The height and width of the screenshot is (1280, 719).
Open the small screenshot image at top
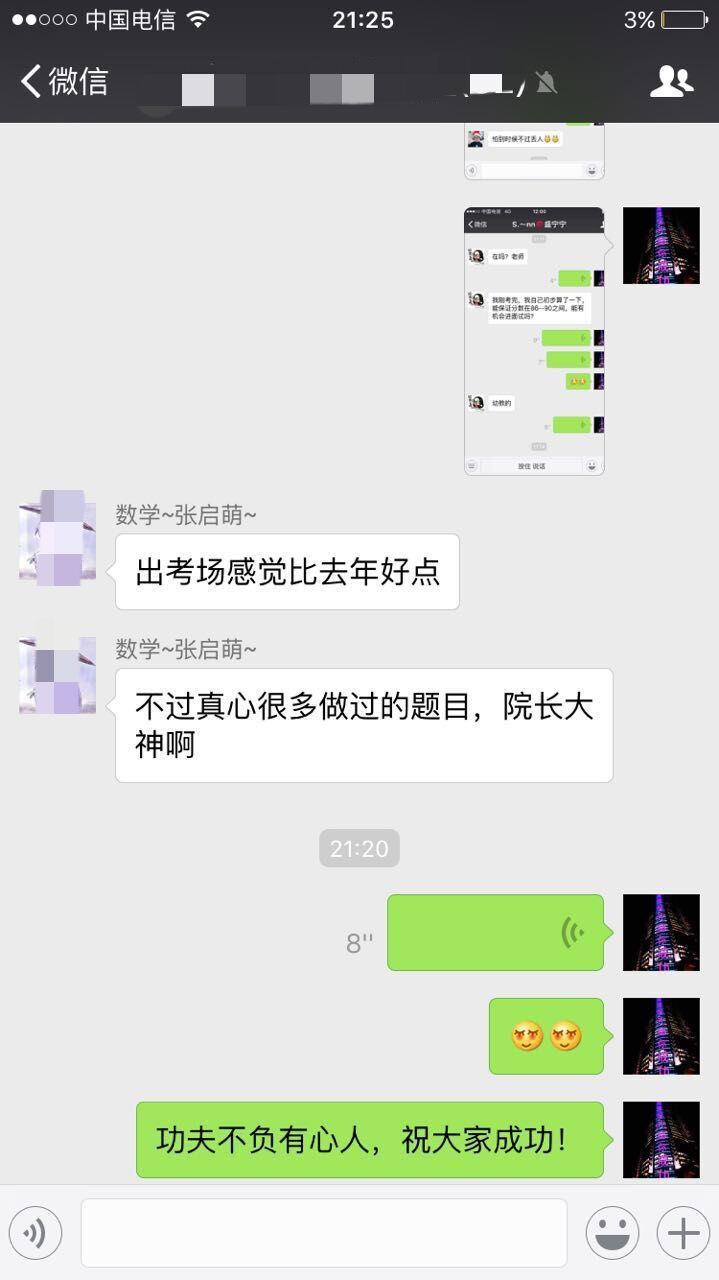click(x=534, y=152)
